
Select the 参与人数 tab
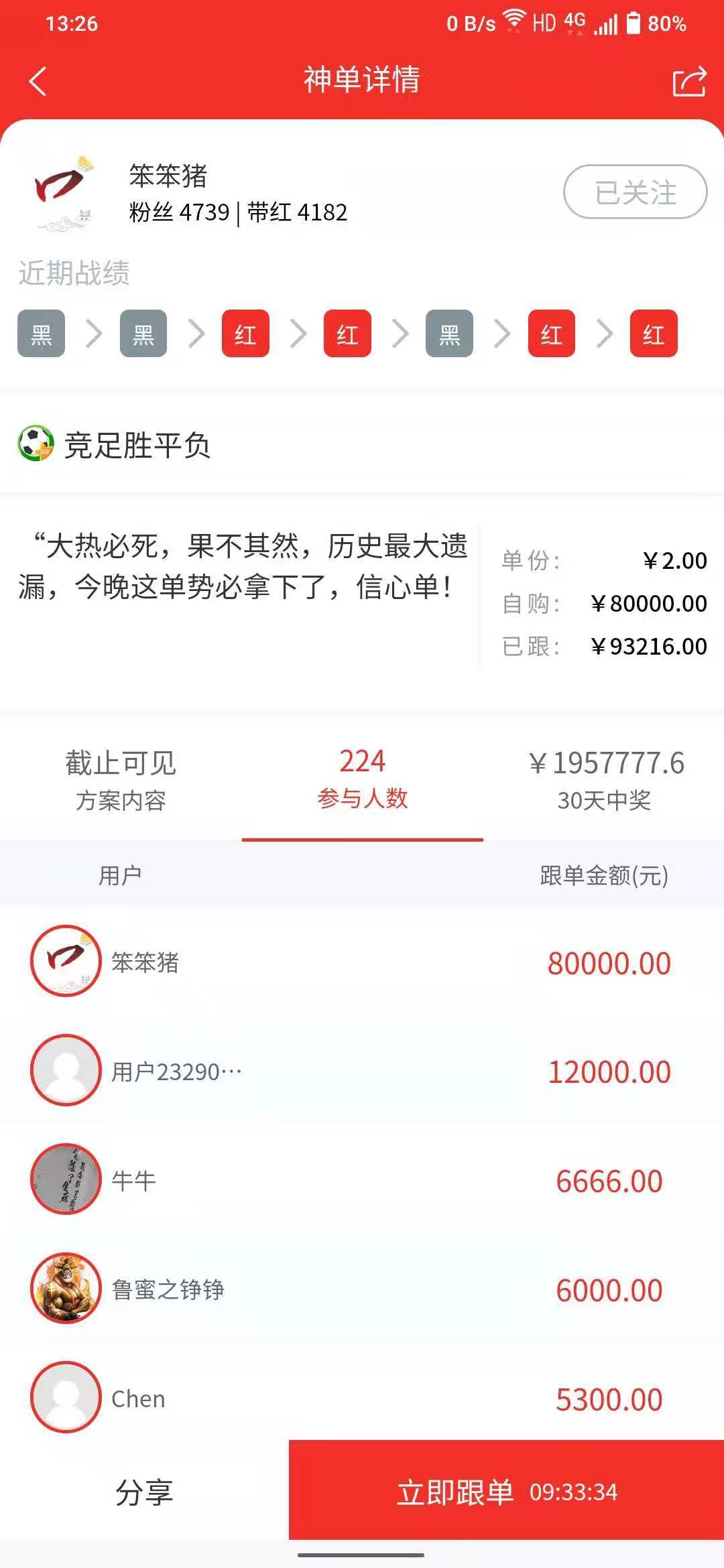pos(362,779)
